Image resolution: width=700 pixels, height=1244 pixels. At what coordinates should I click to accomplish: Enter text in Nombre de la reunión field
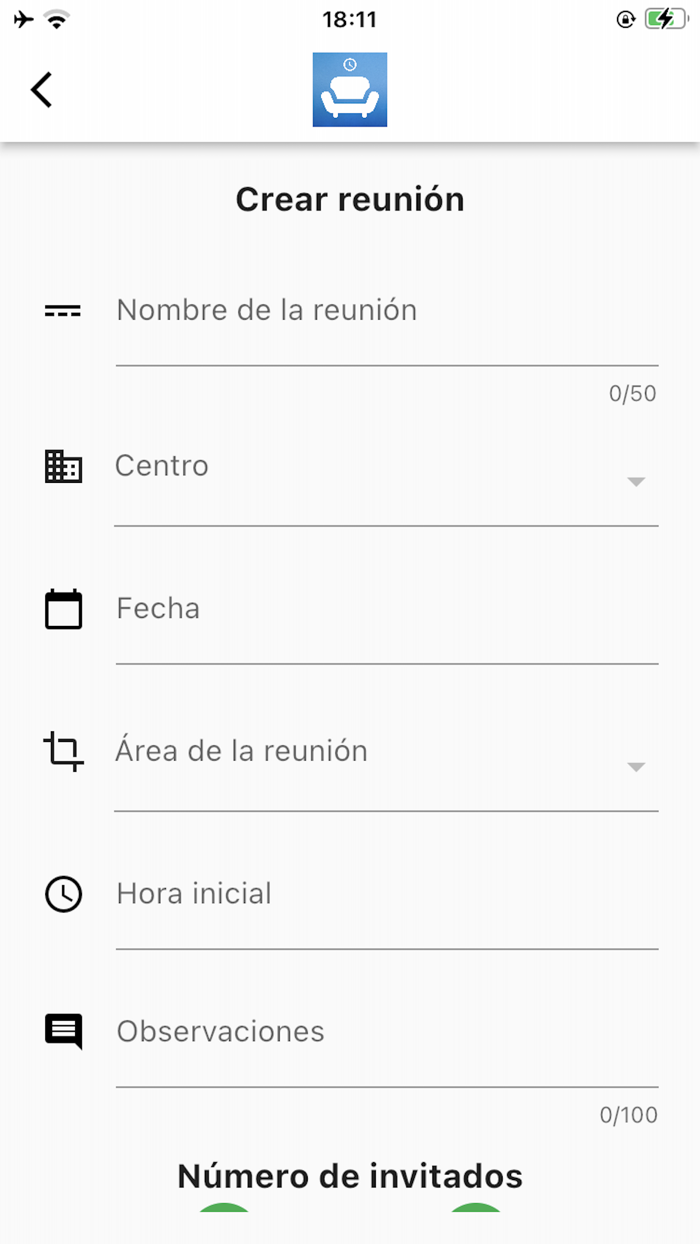click(386, 312)
